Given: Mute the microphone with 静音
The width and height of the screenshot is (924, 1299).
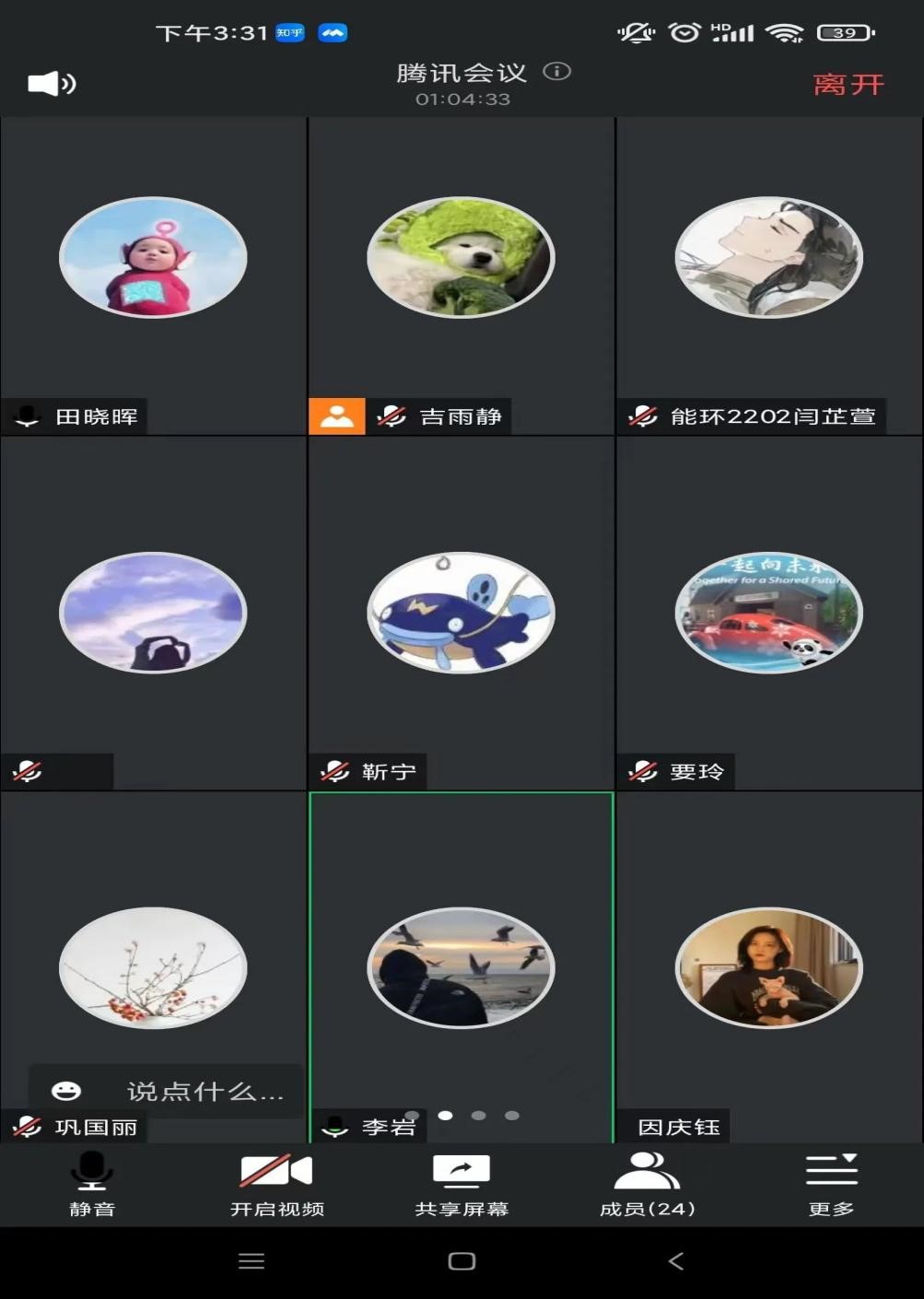Looking at the screenshot, I should 92,1184.
